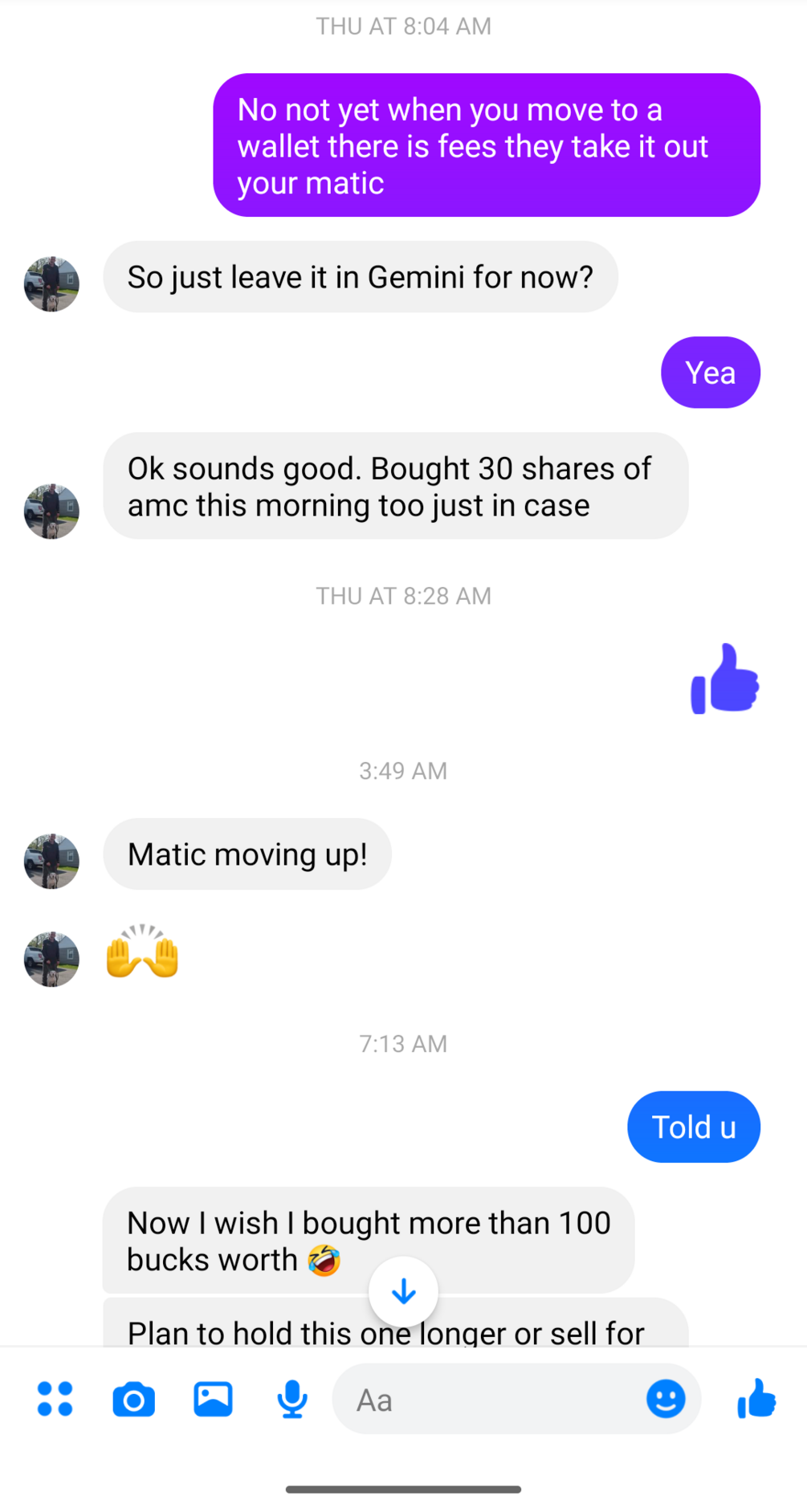This screenshot has height=1512, width=807.
Task: Record a voice message with the microphone
Action: pos(291,1399)
